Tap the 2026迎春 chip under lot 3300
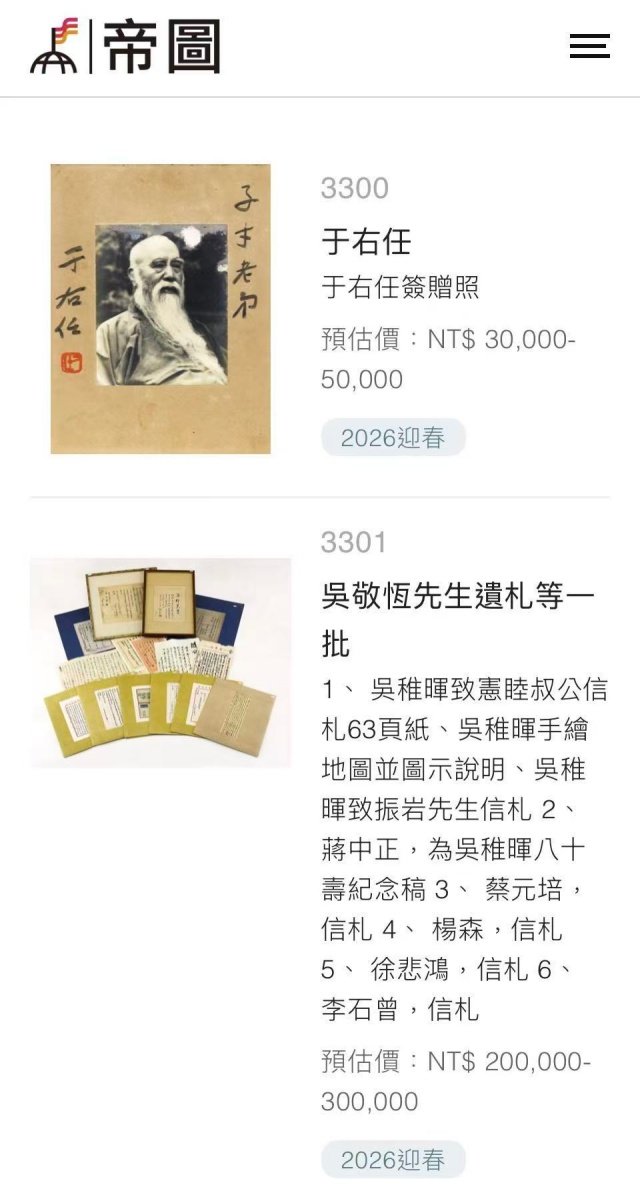The image size is (640, 1185). [x=393, y=438]
